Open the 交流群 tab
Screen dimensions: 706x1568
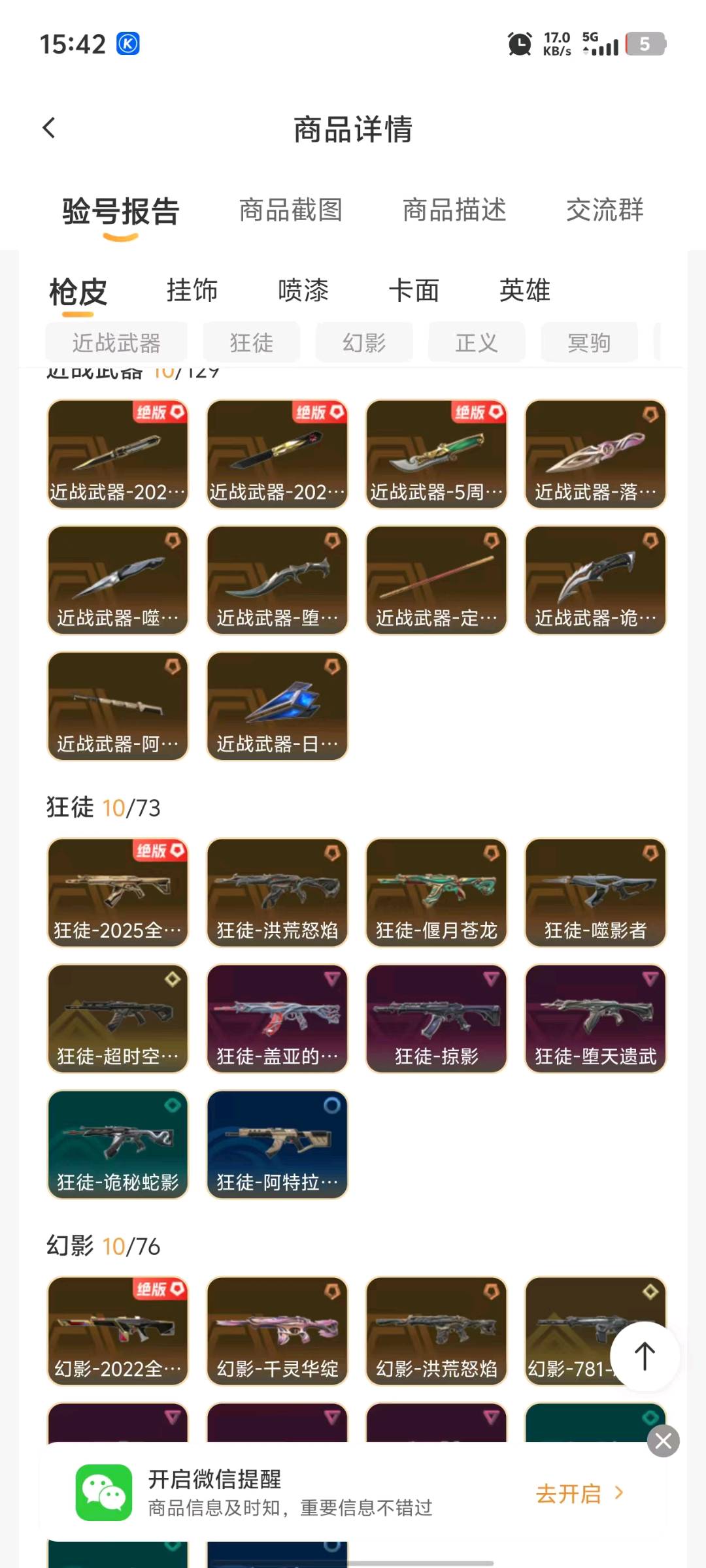[x=605, y=210]
